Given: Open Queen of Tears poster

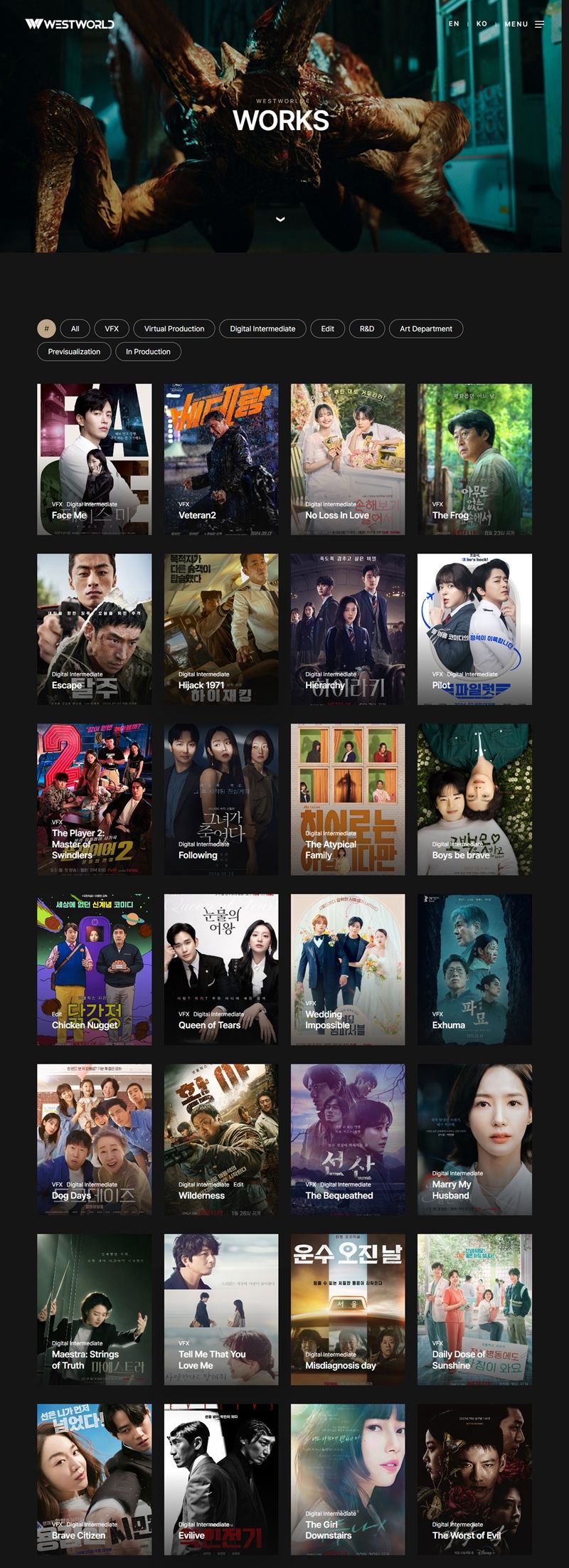Looking at the screenshot, I should tap(221, 969).
